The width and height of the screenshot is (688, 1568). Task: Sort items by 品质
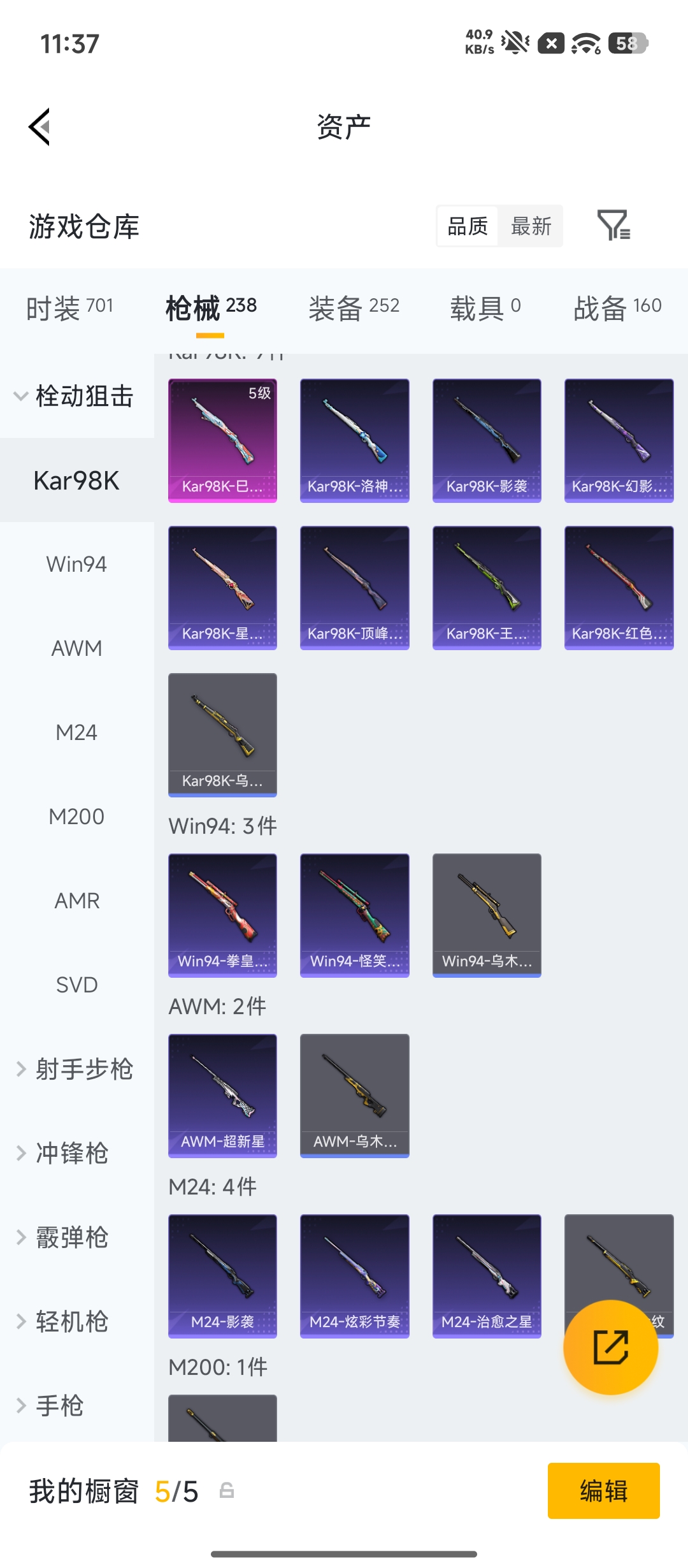click(468, 226)
